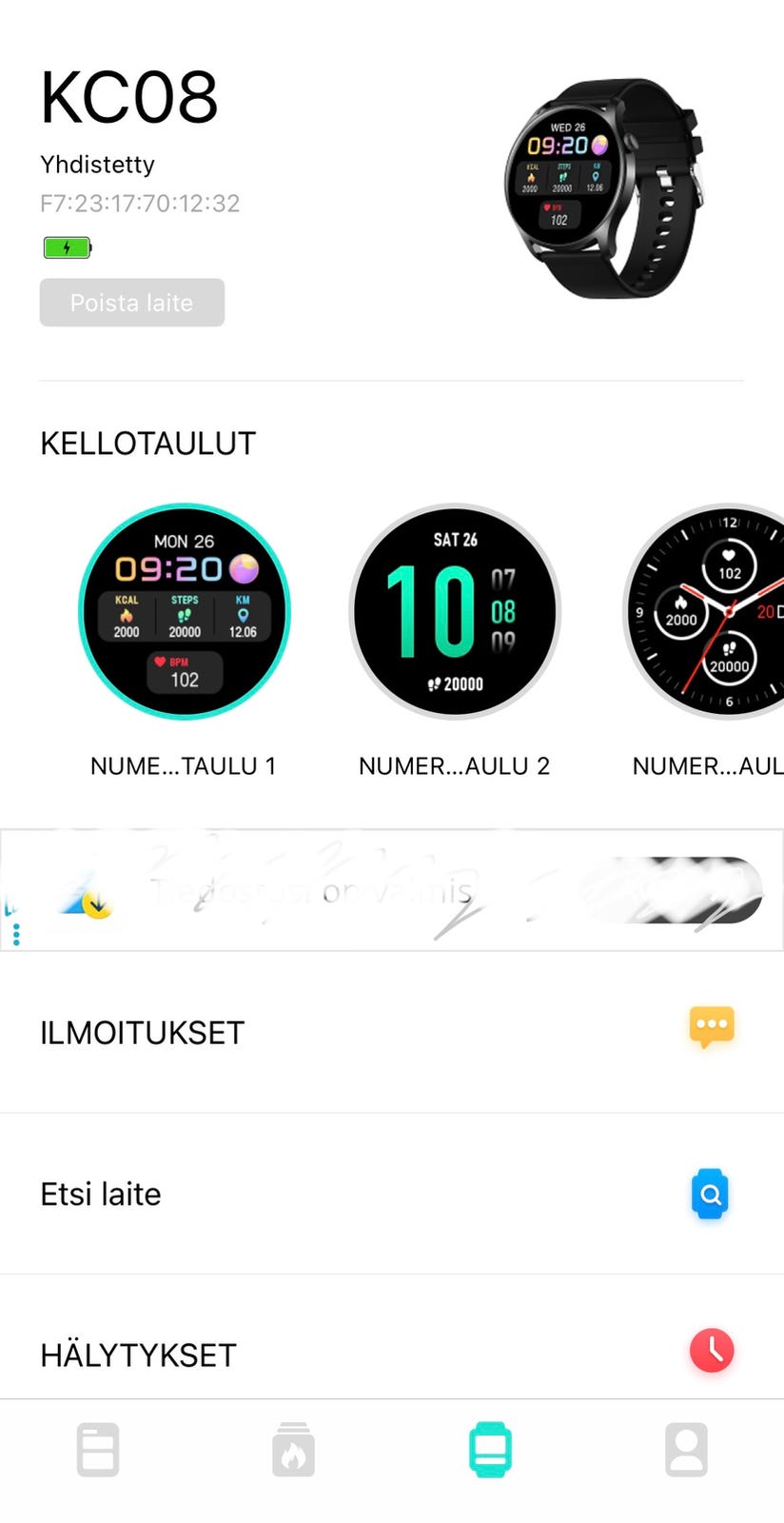The height and width of the screenshot is (1523, 784).
Task: Select the NUMER...AULU 2 watch face
Action: 454,612
